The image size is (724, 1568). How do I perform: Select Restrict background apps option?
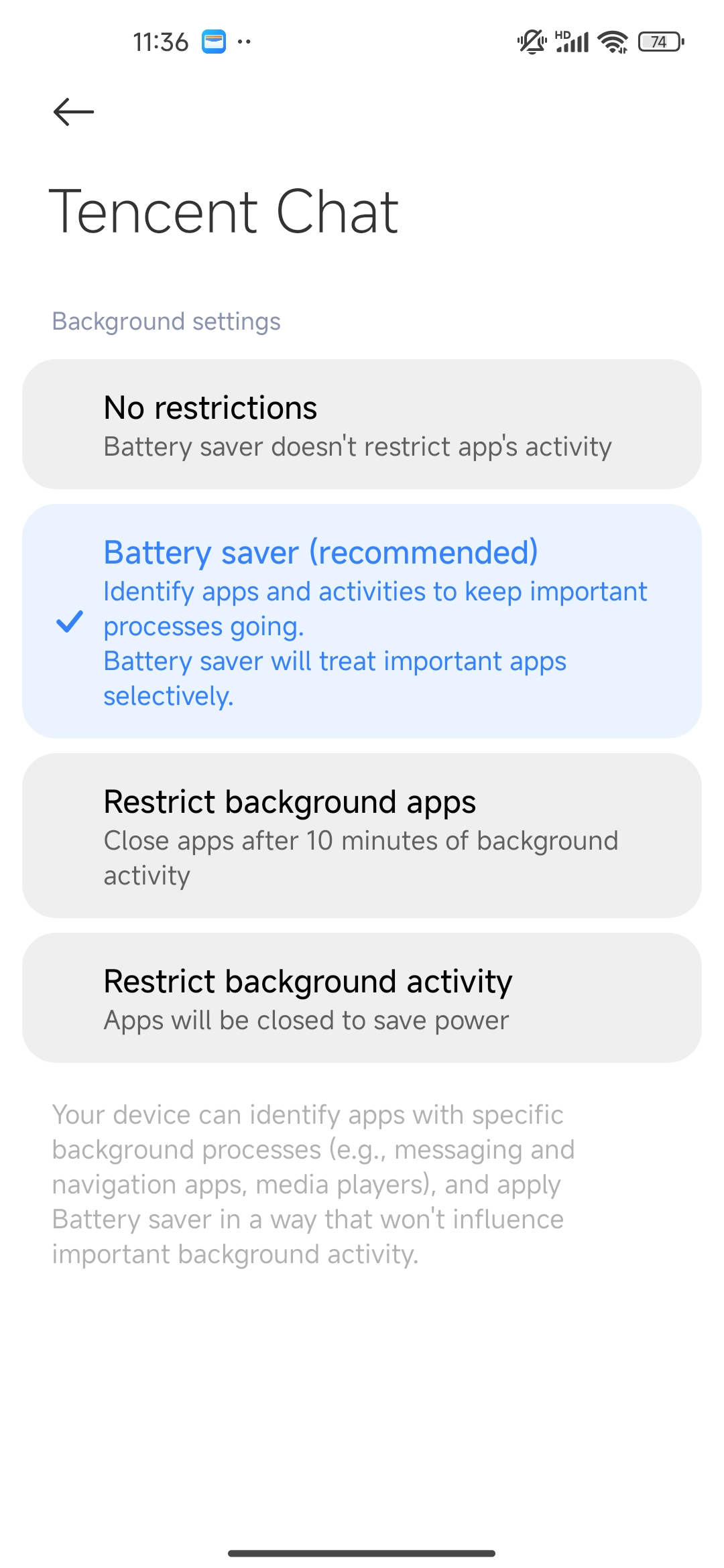pyautogui.click(x=362, y=836)
